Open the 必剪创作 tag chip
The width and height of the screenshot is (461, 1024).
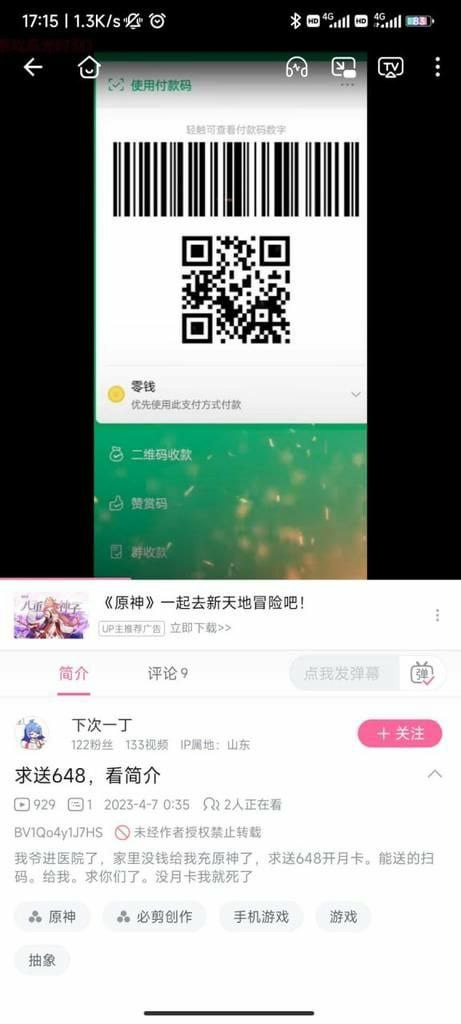pyautogui.click(x=154, y=916)
